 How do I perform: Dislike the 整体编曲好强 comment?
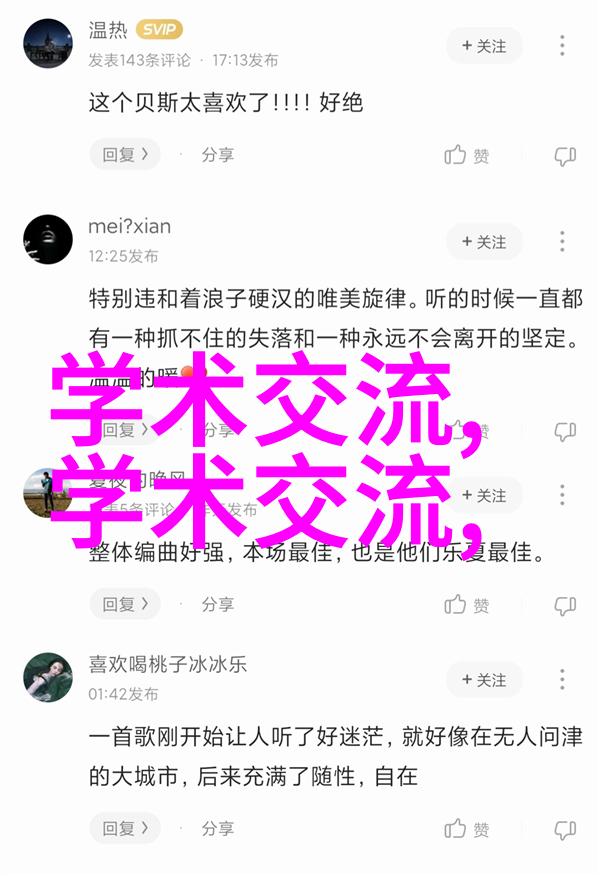[x=565, y=605]
